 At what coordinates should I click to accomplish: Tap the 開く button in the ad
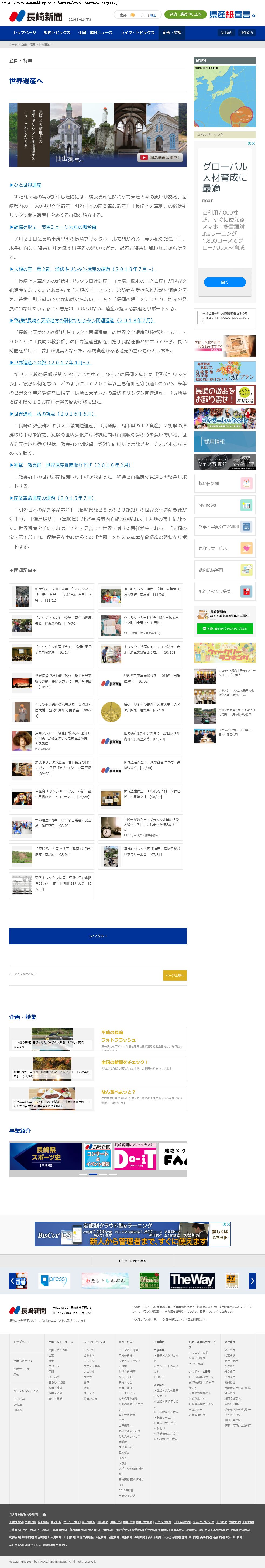click(224, 282)
